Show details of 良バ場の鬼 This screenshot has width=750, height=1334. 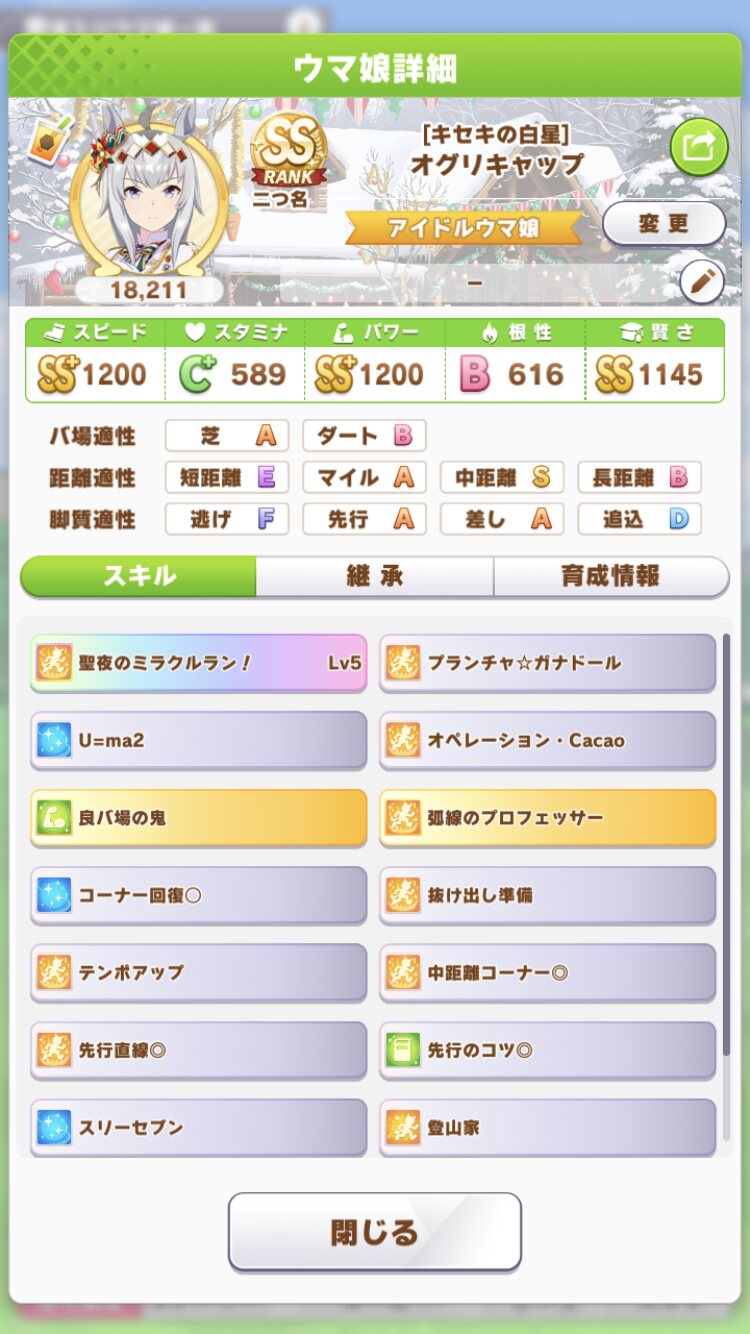(198, 817)
